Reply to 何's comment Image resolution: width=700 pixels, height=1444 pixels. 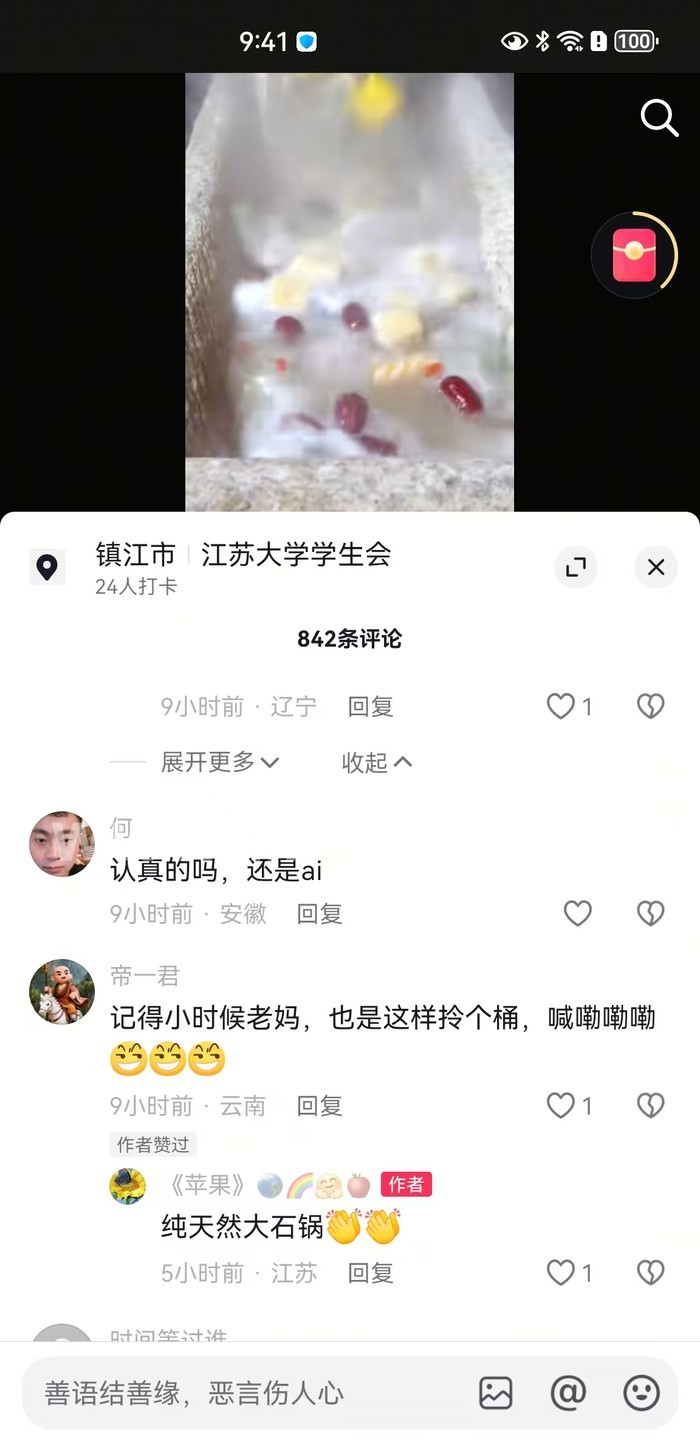click(x=320, y=913)
